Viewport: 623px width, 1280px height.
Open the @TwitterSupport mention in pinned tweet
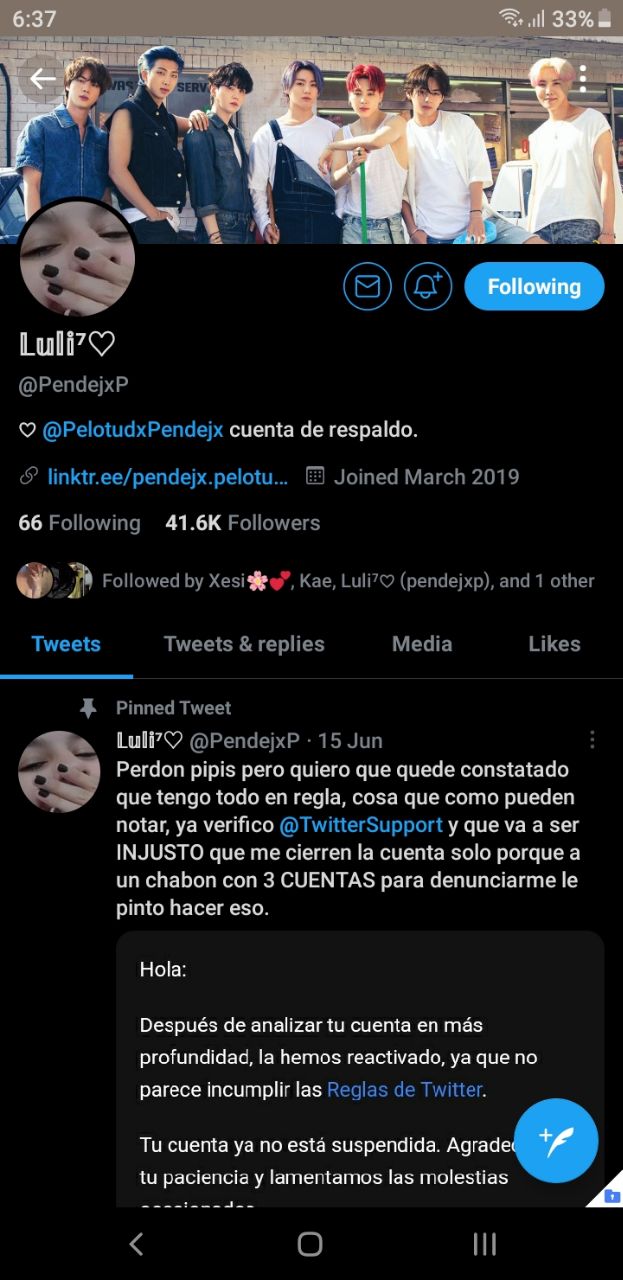(360, 825)
